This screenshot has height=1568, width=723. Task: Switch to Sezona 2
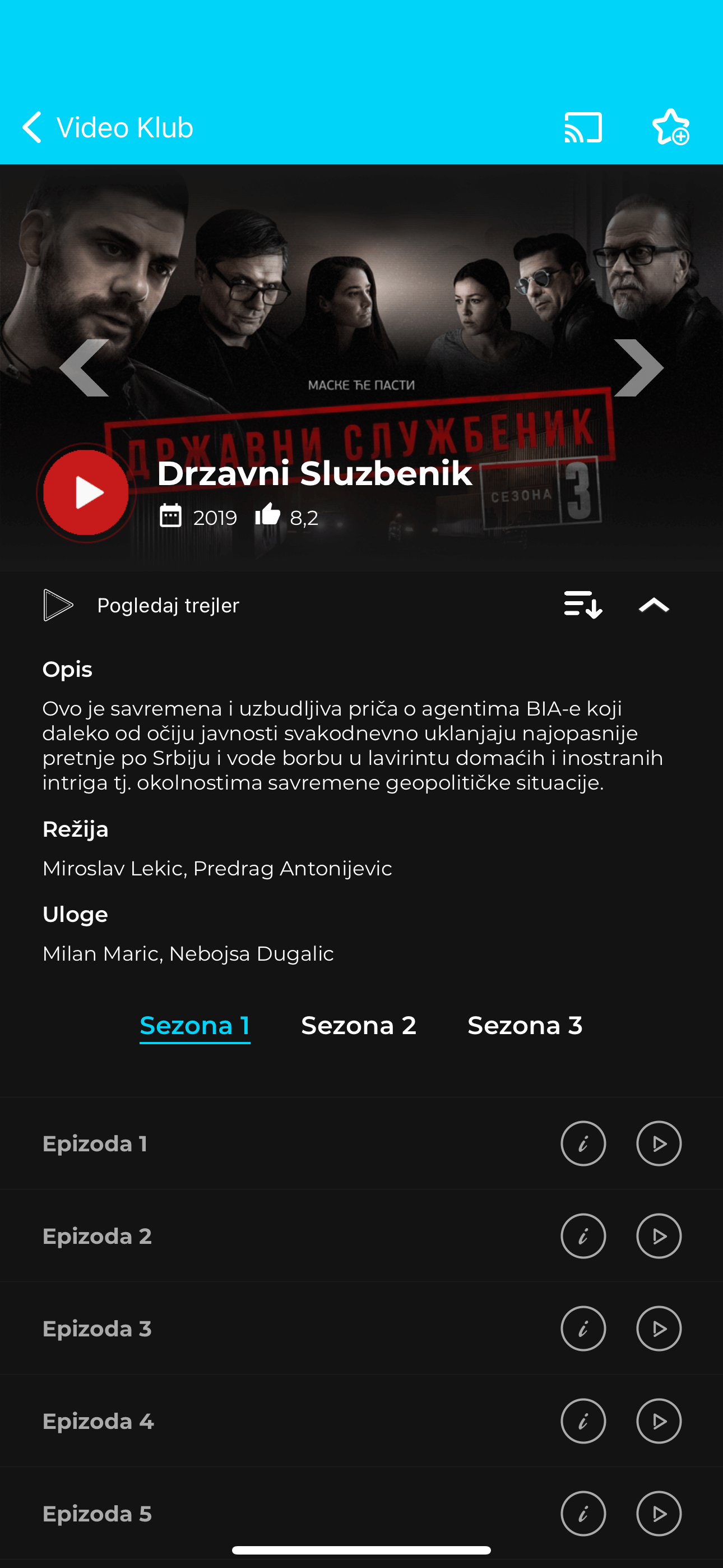pyautogui.click(x=359, y=1026)
